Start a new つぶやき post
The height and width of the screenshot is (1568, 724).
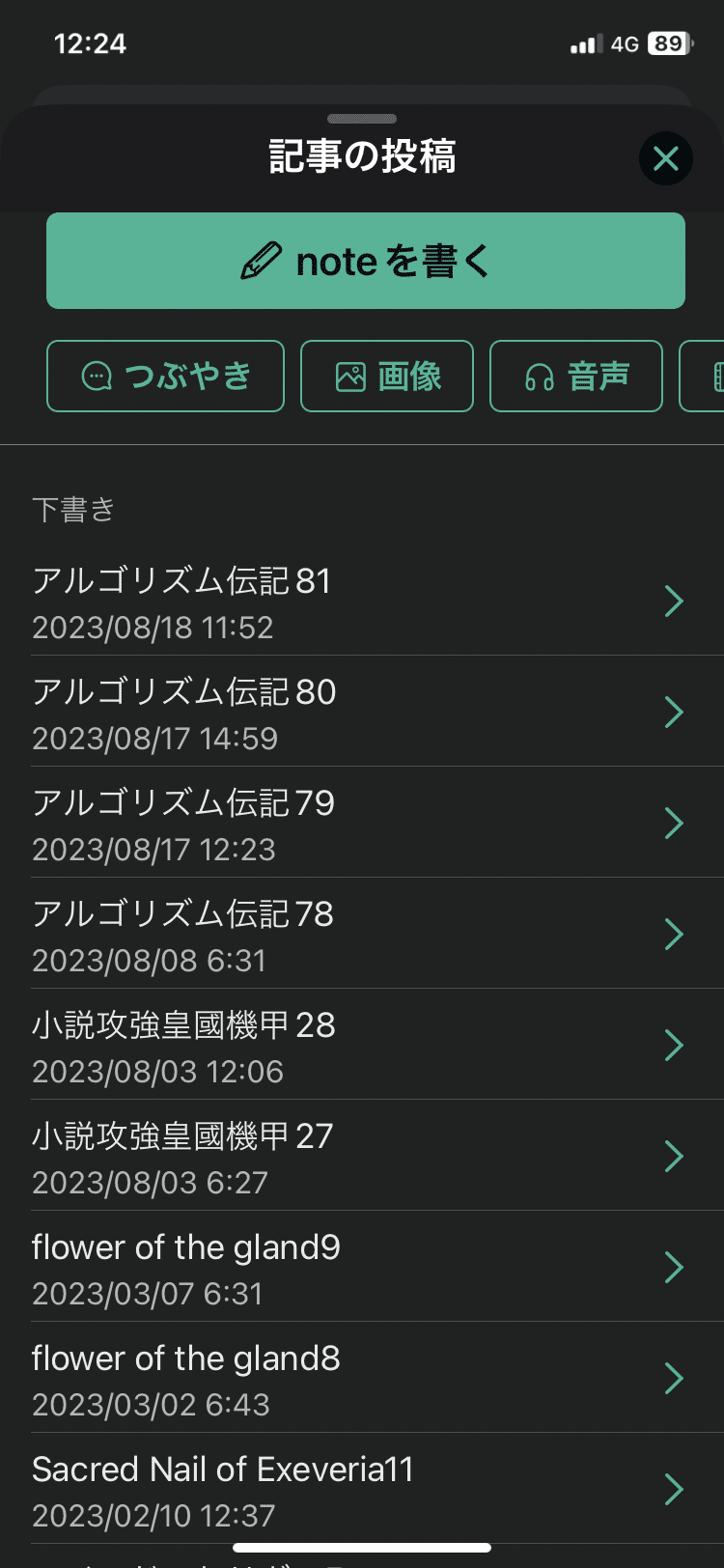(x=164, y=376)
